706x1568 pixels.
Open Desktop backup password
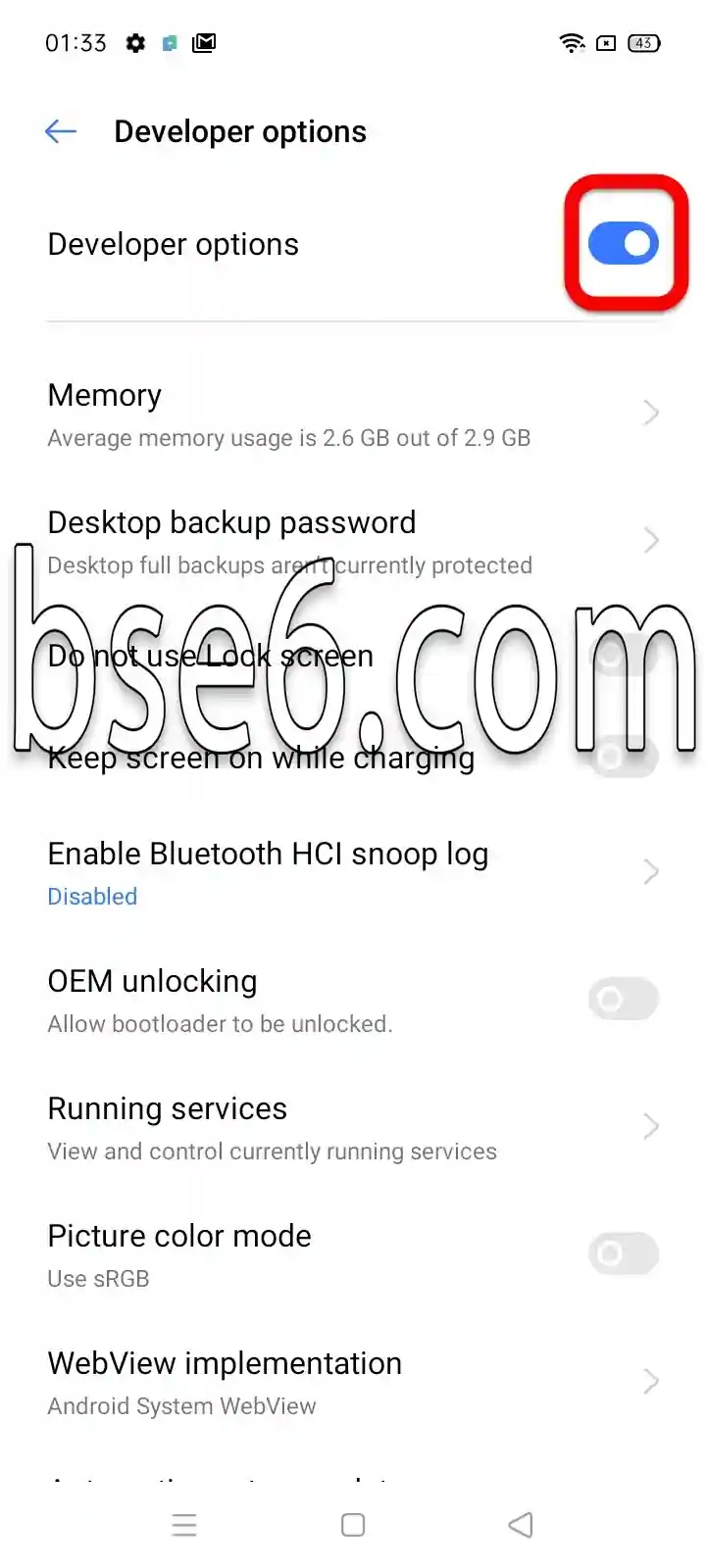(353, 542)
